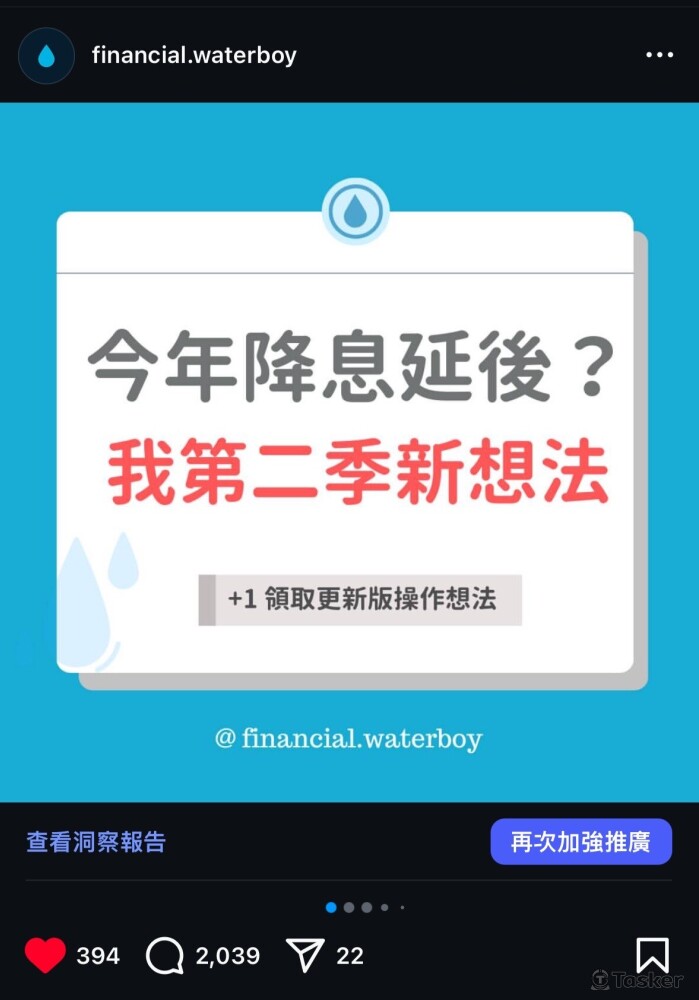Open the comments bubble icon
The height and width of the screenshot is (1000, 699).
point(165,956)
